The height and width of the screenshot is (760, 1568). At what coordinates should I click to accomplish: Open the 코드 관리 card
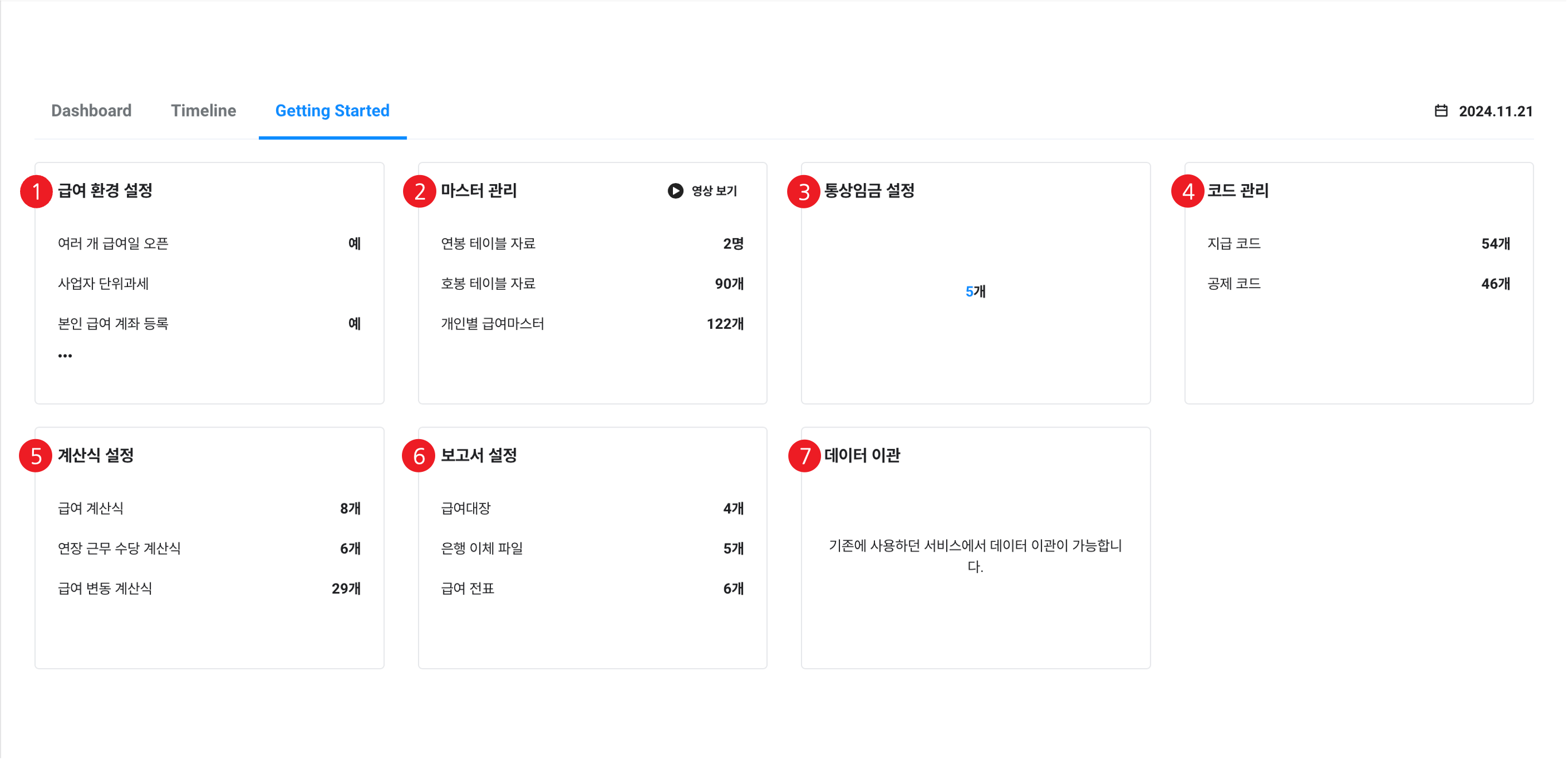point(1237,191)
